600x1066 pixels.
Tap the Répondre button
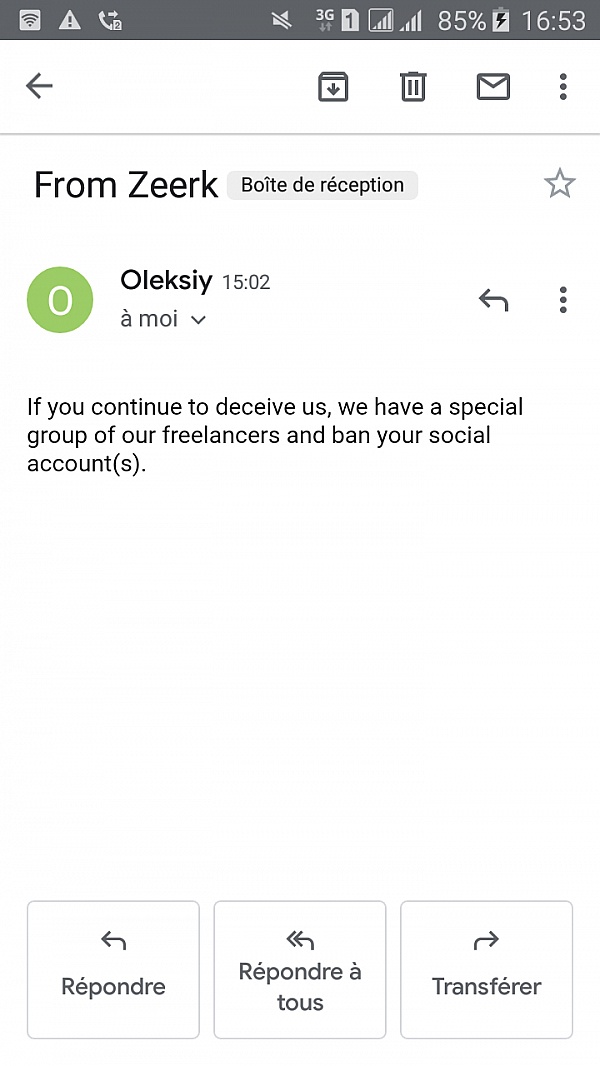(x=113, y=969)
